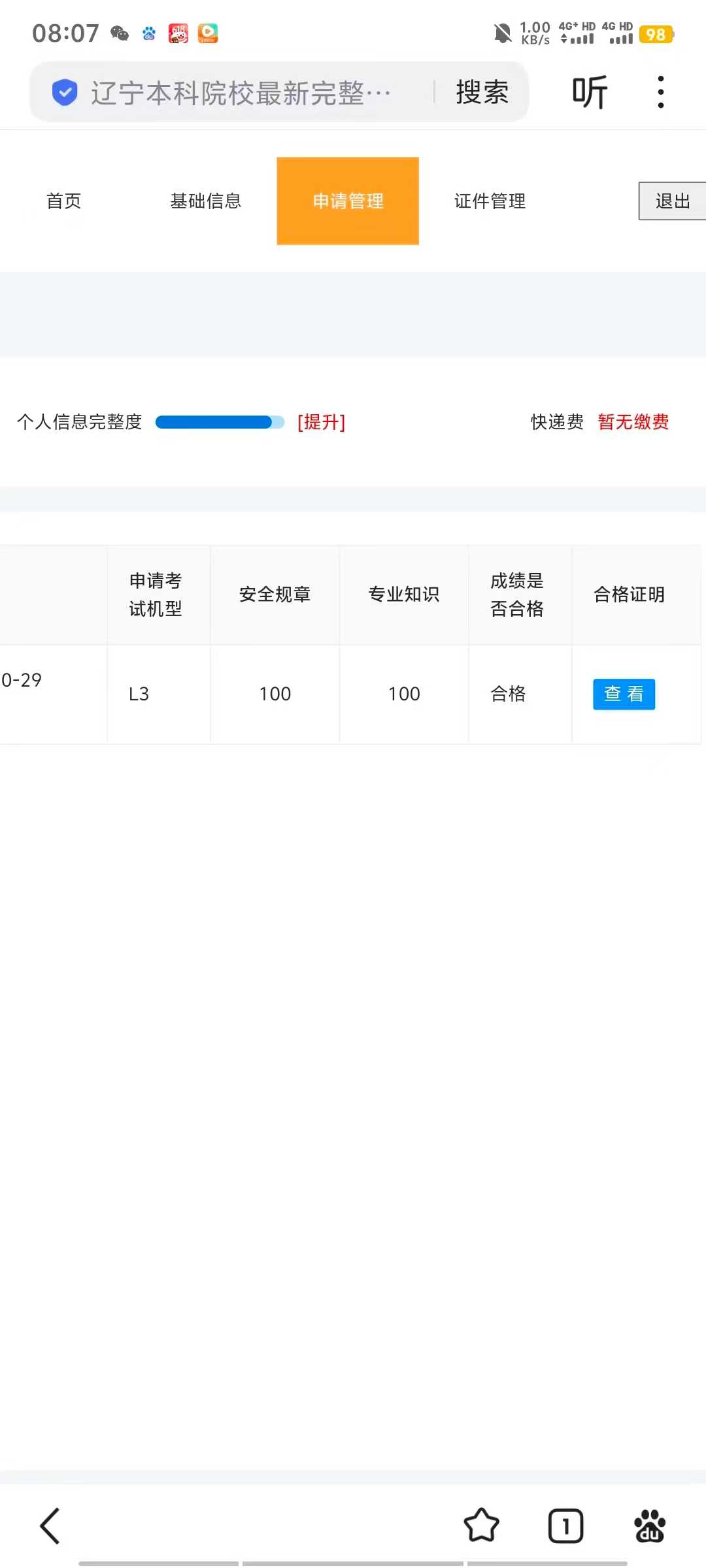The image size is (706, 1568).
Task: Open the browser tabs switcher
Action: click(565, 1526)
